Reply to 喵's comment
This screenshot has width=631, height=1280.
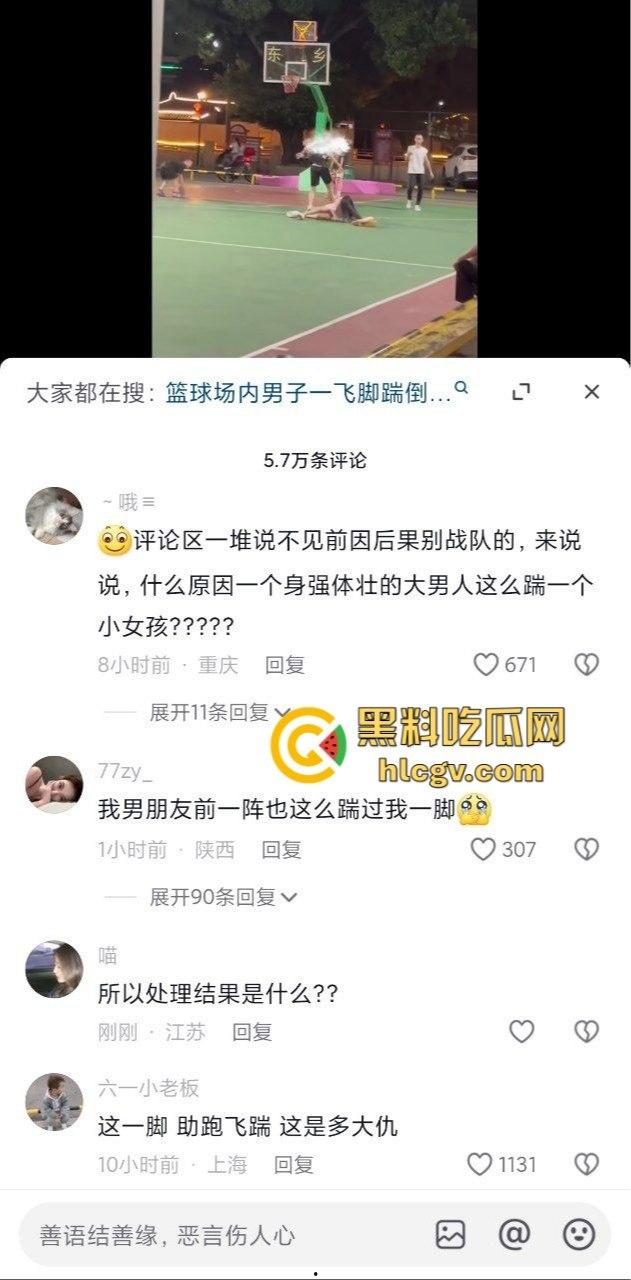point(252,1032)
